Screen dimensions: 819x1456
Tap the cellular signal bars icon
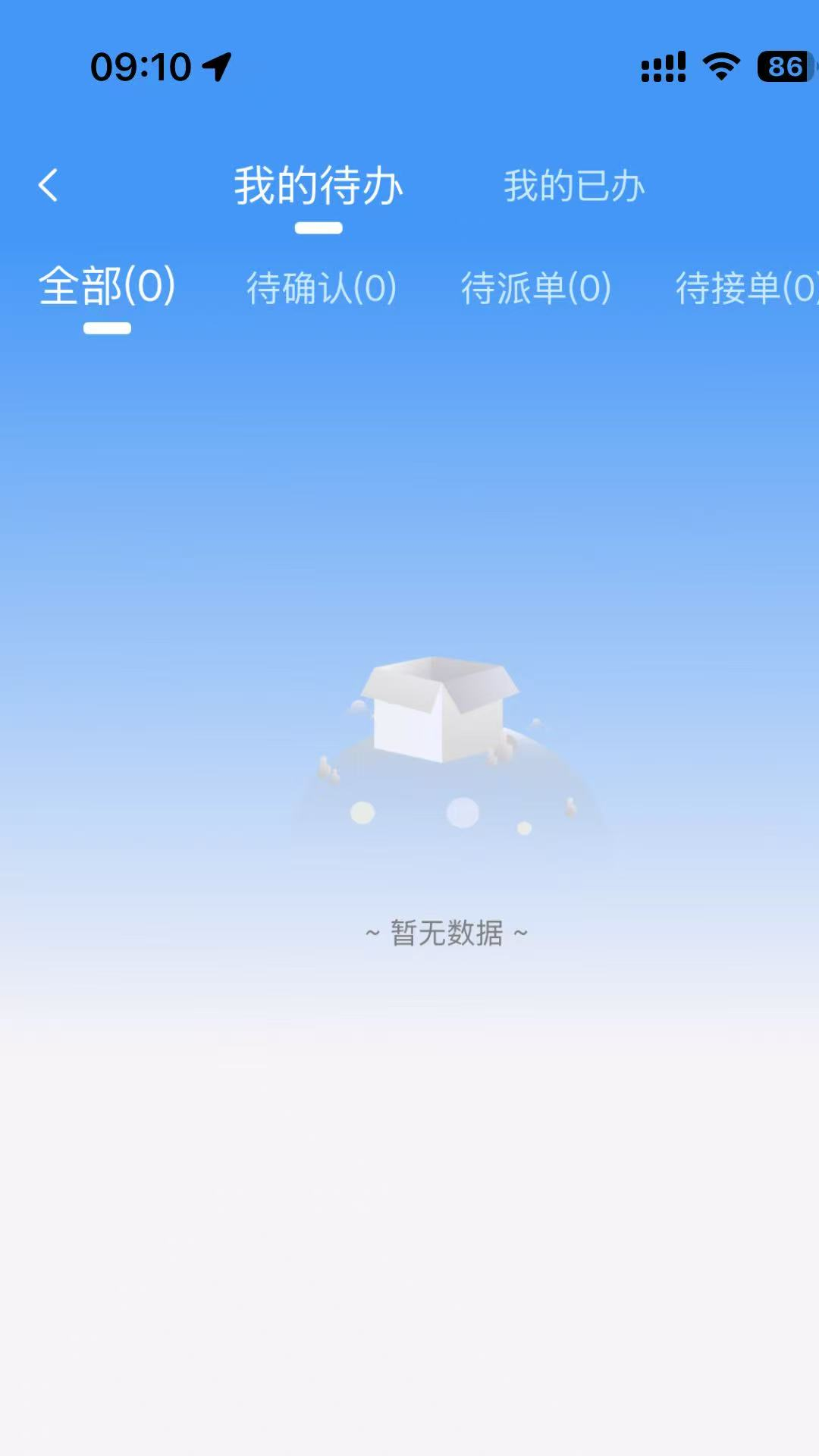point(663,67)
